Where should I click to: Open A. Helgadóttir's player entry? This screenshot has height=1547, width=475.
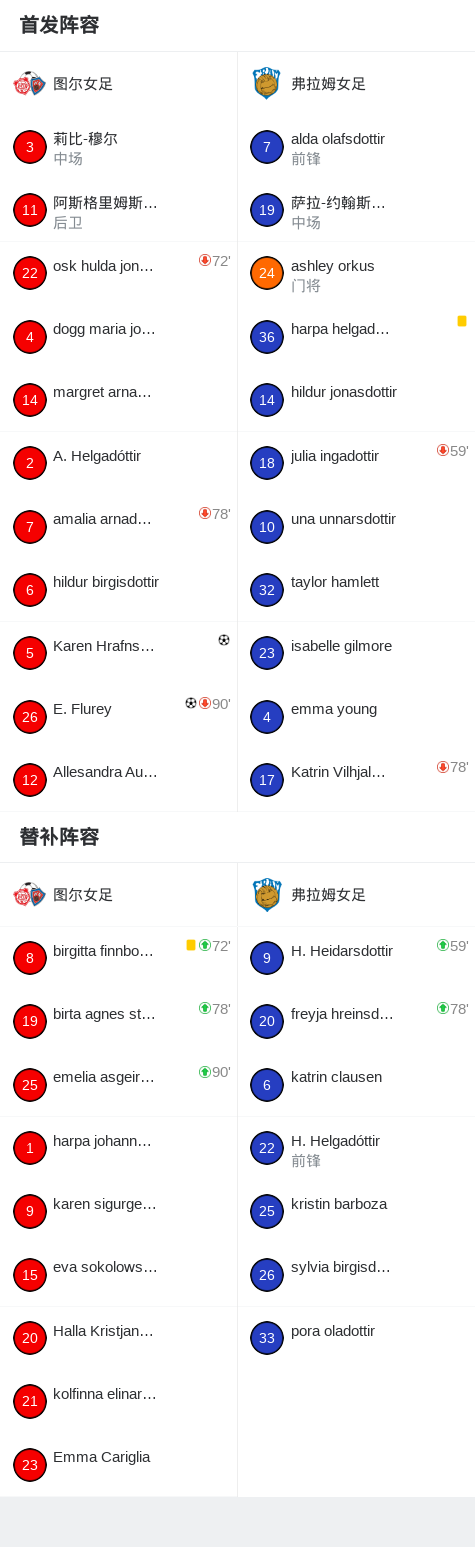pyautogui.click(x=118, y=464)
